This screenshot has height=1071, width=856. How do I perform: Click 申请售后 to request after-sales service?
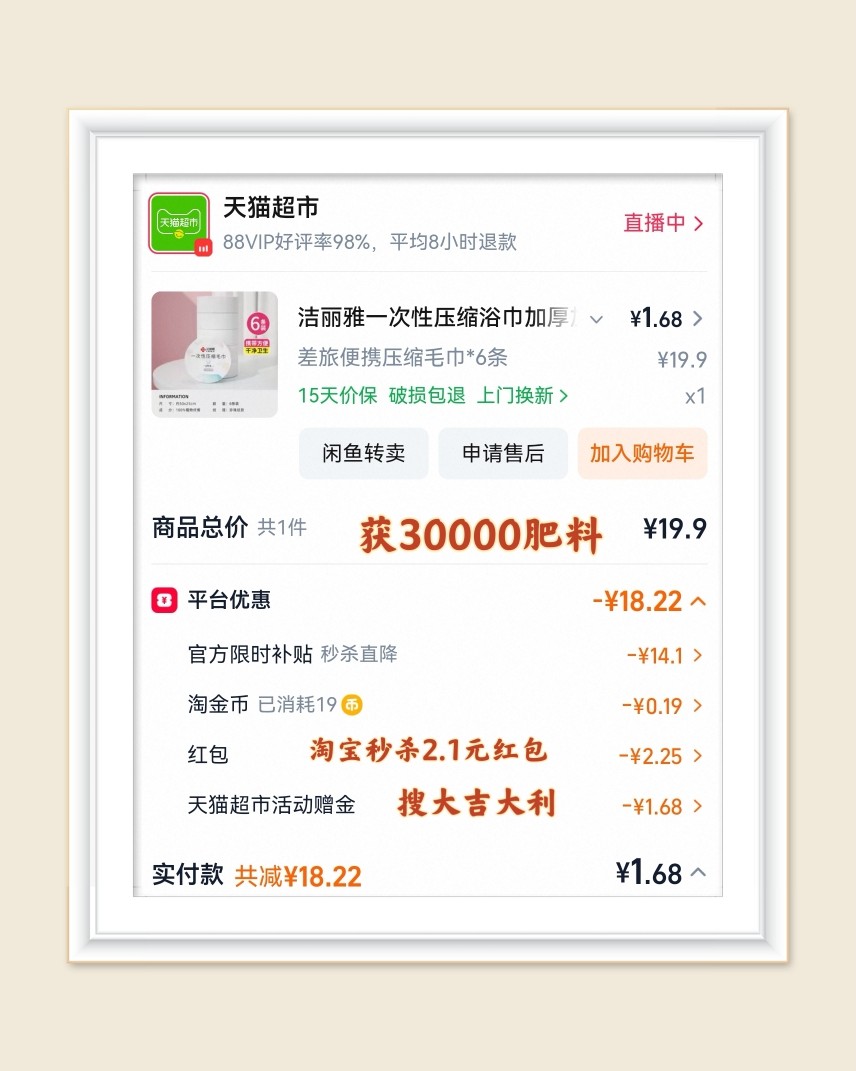[503, 453]
